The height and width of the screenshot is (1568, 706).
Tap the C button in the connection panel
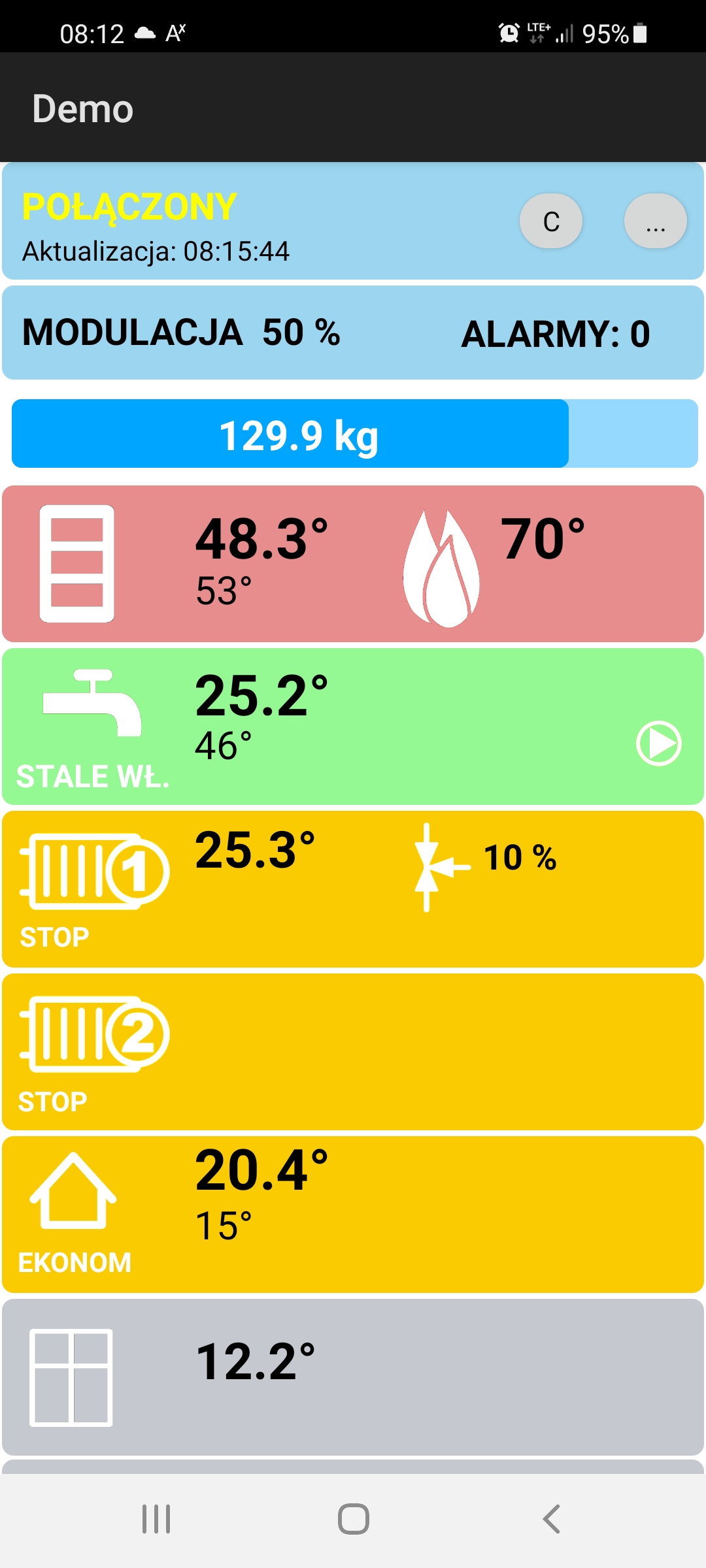pos(551,221)
